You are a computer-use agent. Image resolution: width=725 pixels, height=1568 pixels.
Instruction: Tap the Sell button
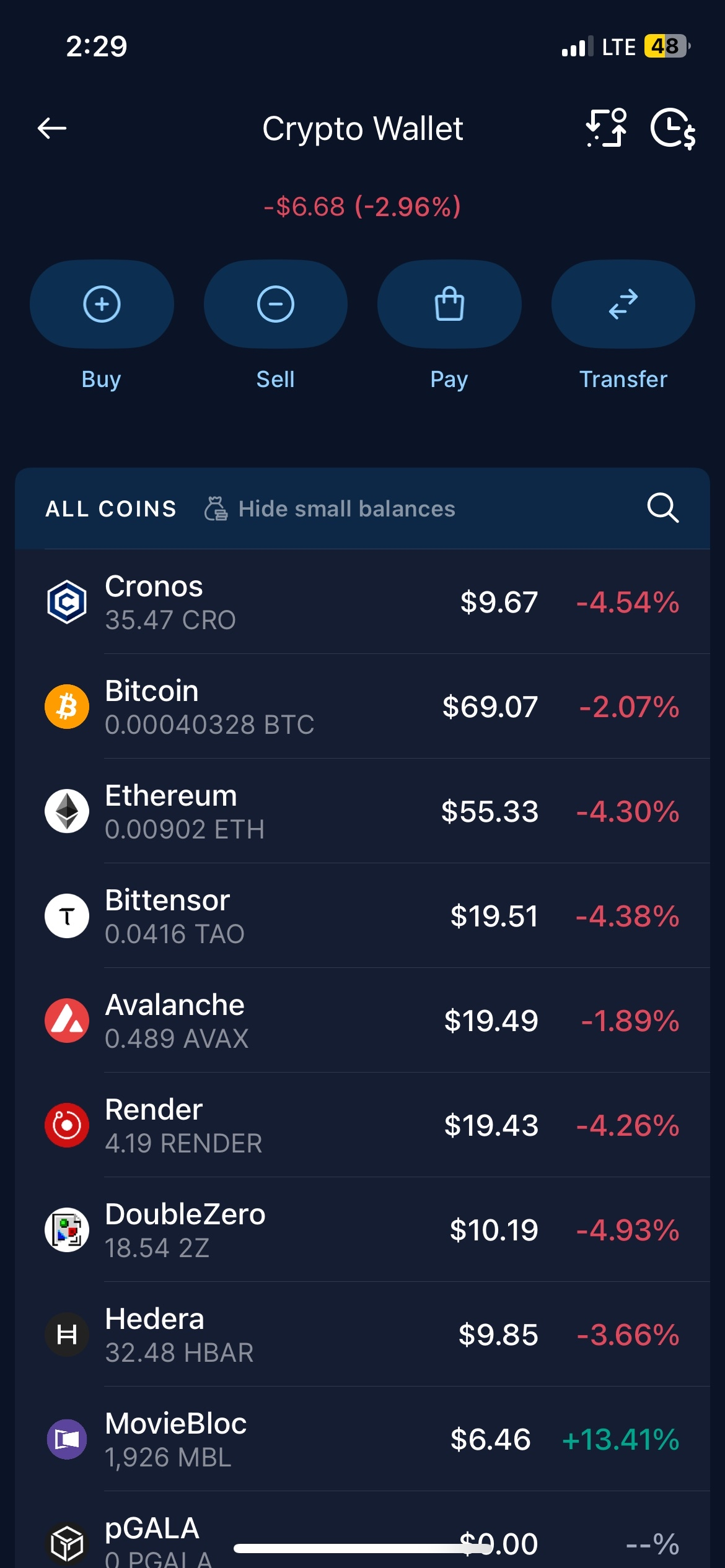275,304
